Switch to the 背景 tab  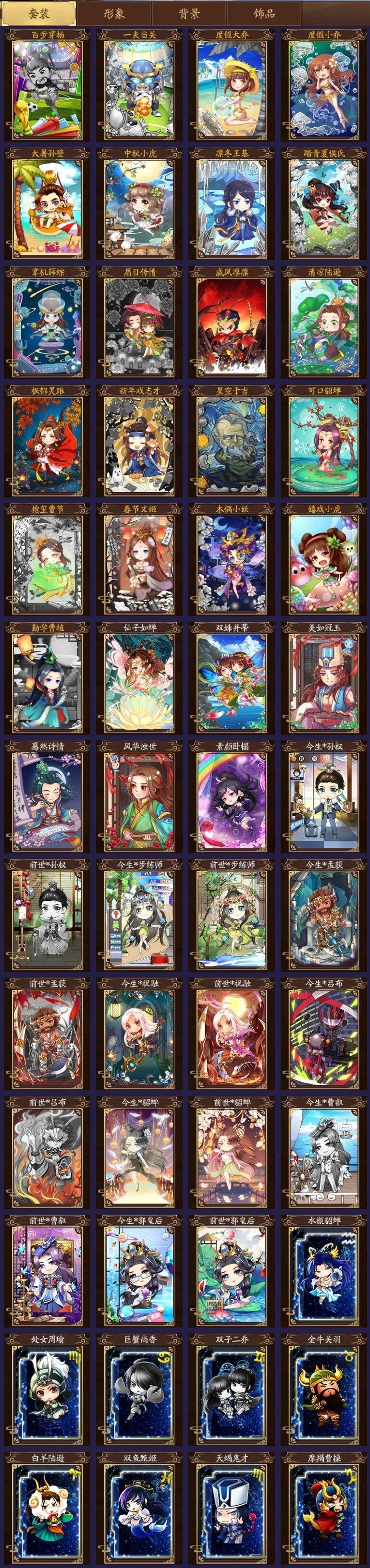click(x=189, y=13)
